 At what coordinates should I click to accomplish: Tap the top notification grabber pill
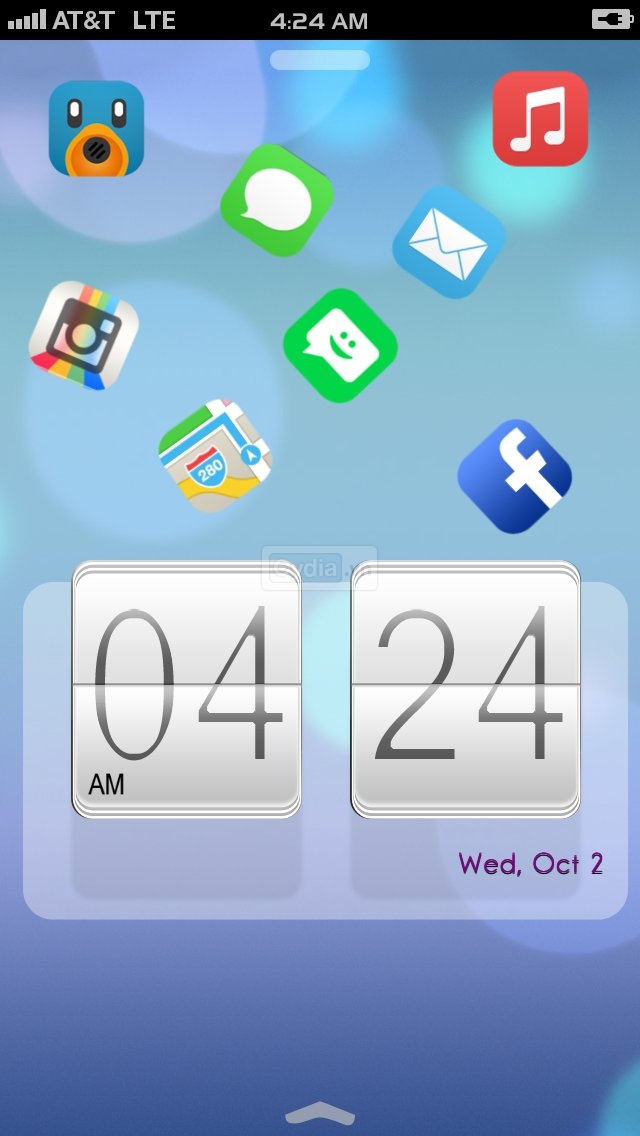[x=320, y=60]
